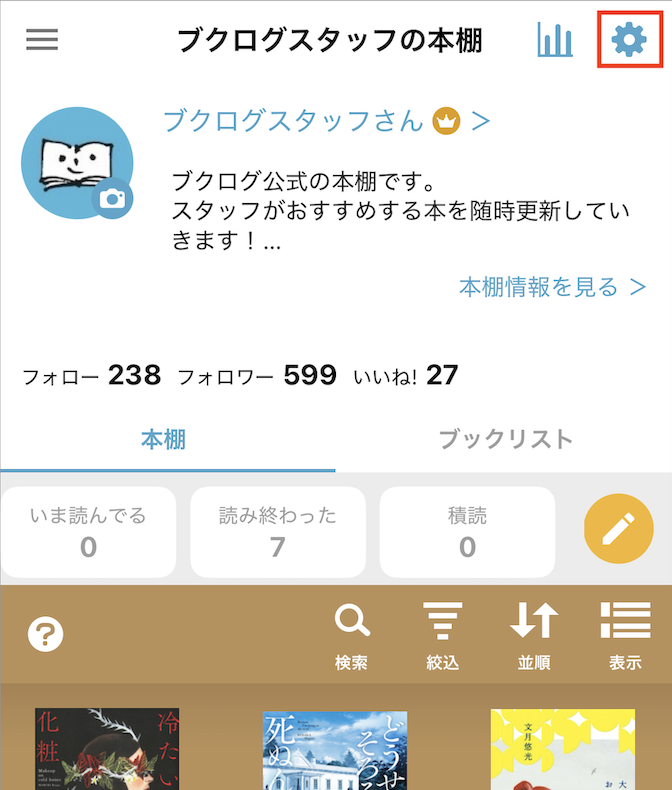Open the 絞込 filter options

coord(442,636)
